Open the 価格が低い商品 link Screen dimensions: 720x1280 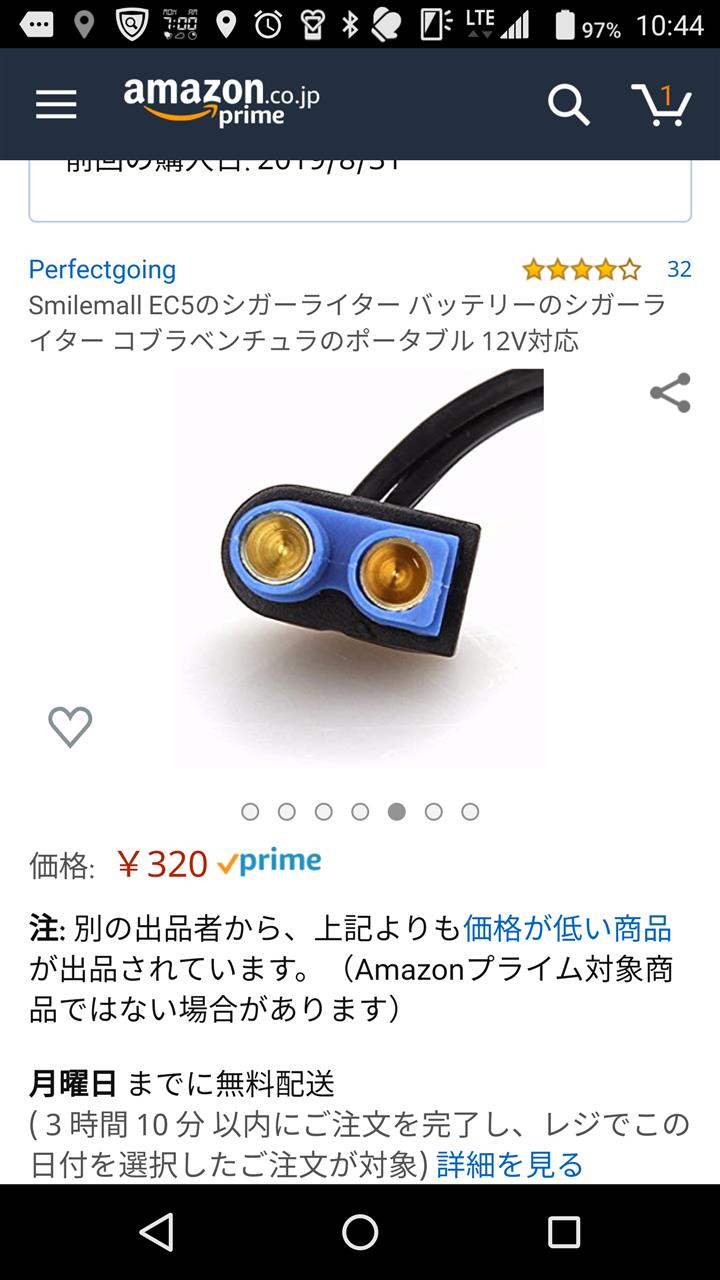click(567, 928)
